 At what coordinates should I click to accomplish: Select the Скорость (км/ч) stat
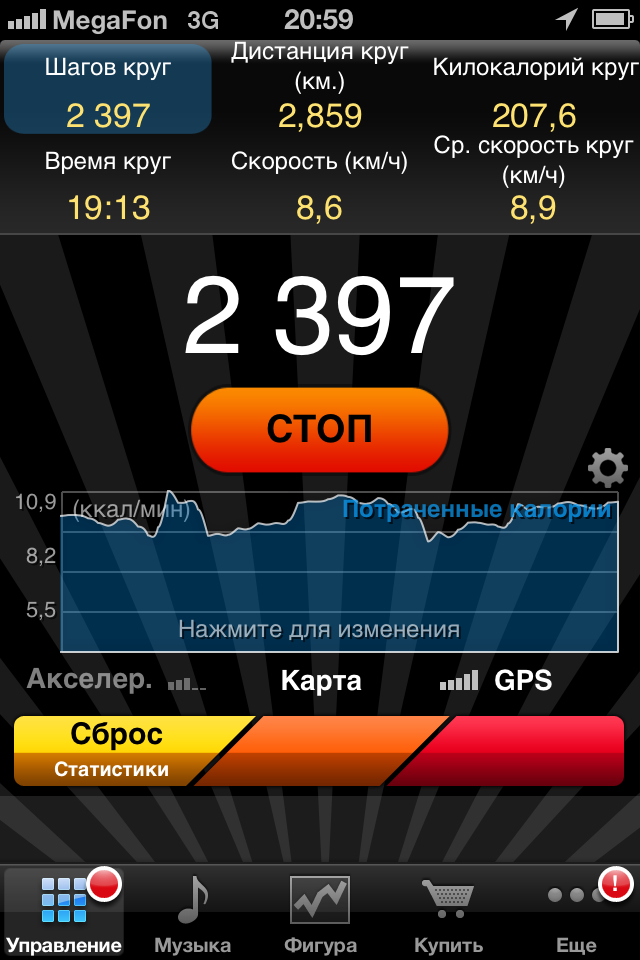320,187
